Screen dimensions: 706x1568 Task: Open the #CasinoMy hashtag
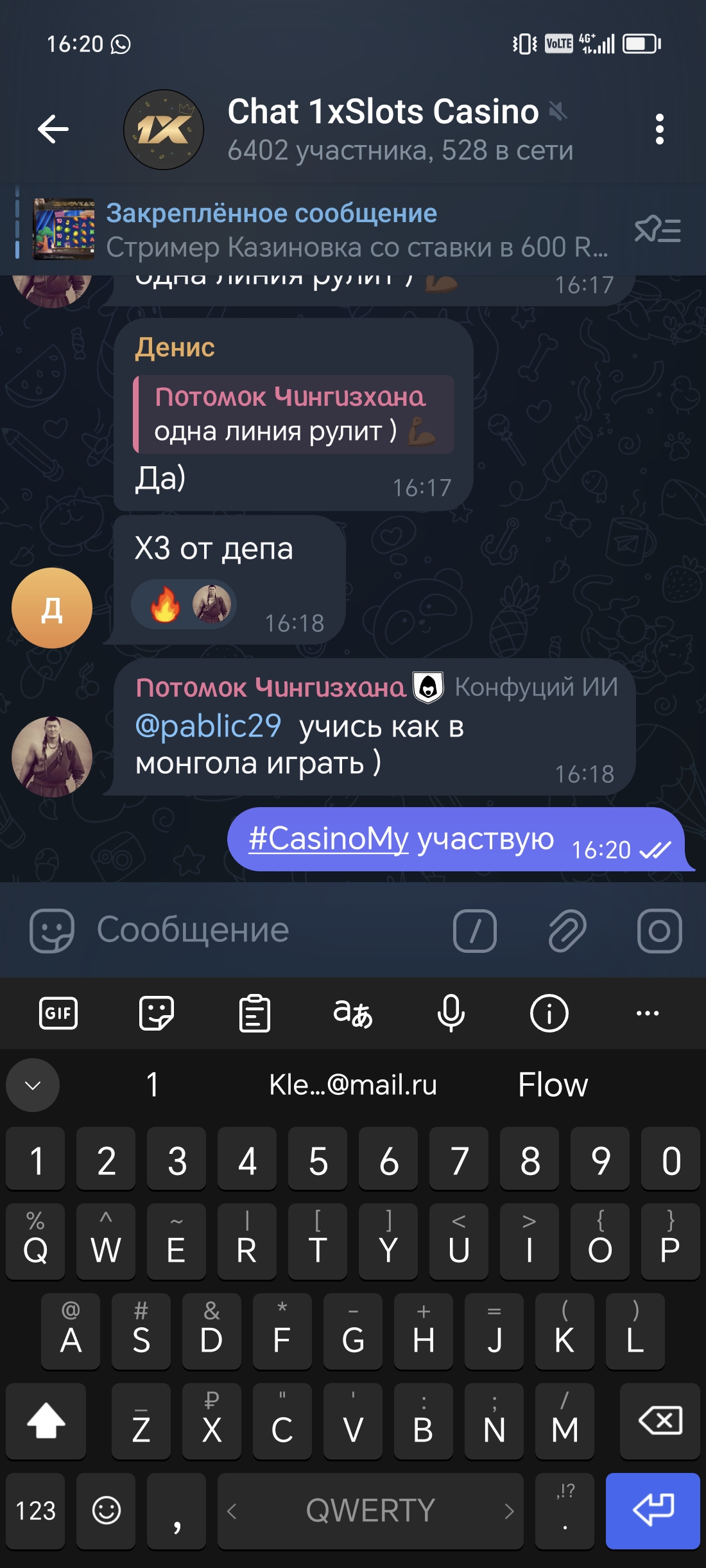(329, 839)
